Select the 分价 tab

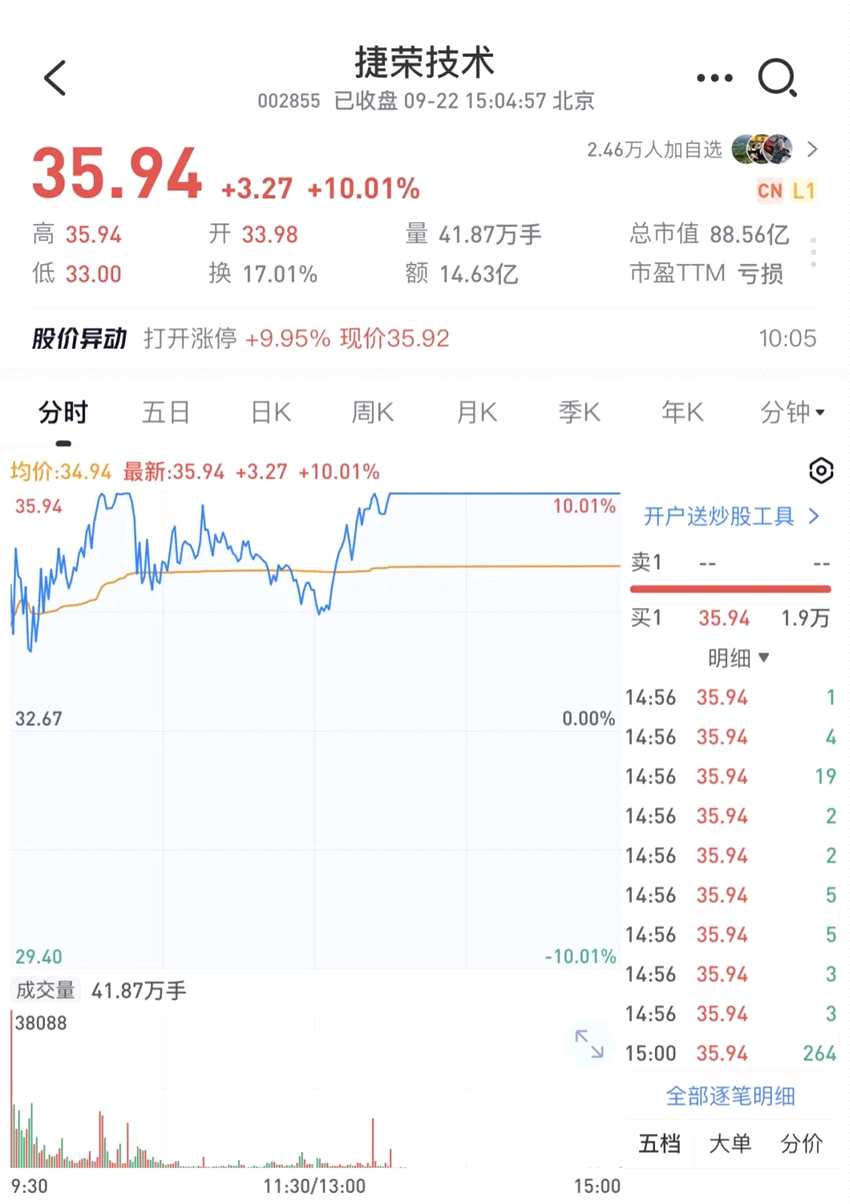point(801,1144)
